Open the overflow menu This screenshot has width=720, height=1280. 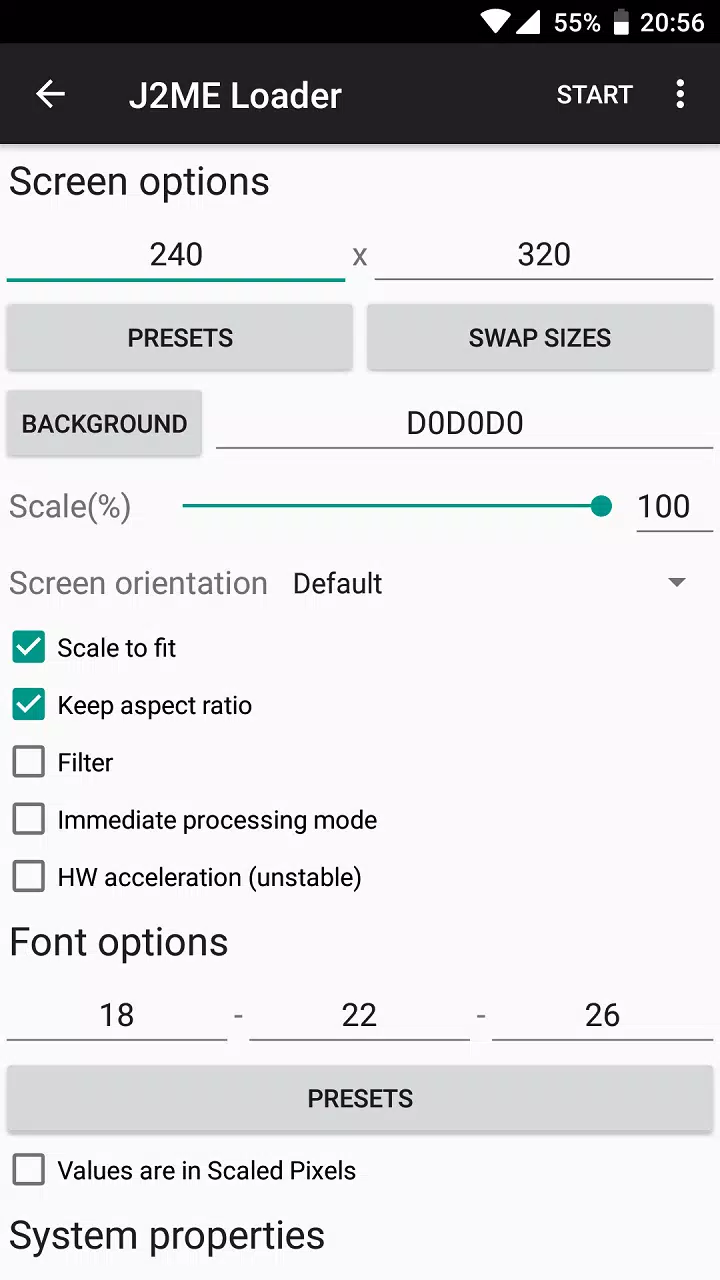point(680,95)
